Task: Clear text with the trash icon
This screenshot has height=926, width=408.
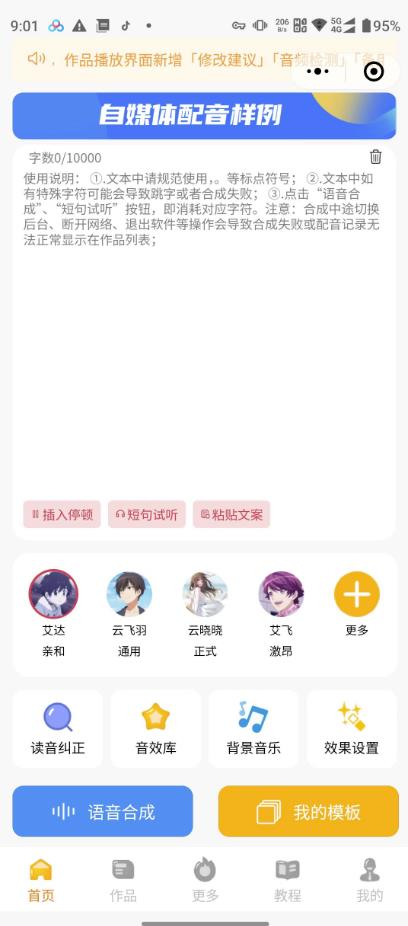Action: point(376,156)
